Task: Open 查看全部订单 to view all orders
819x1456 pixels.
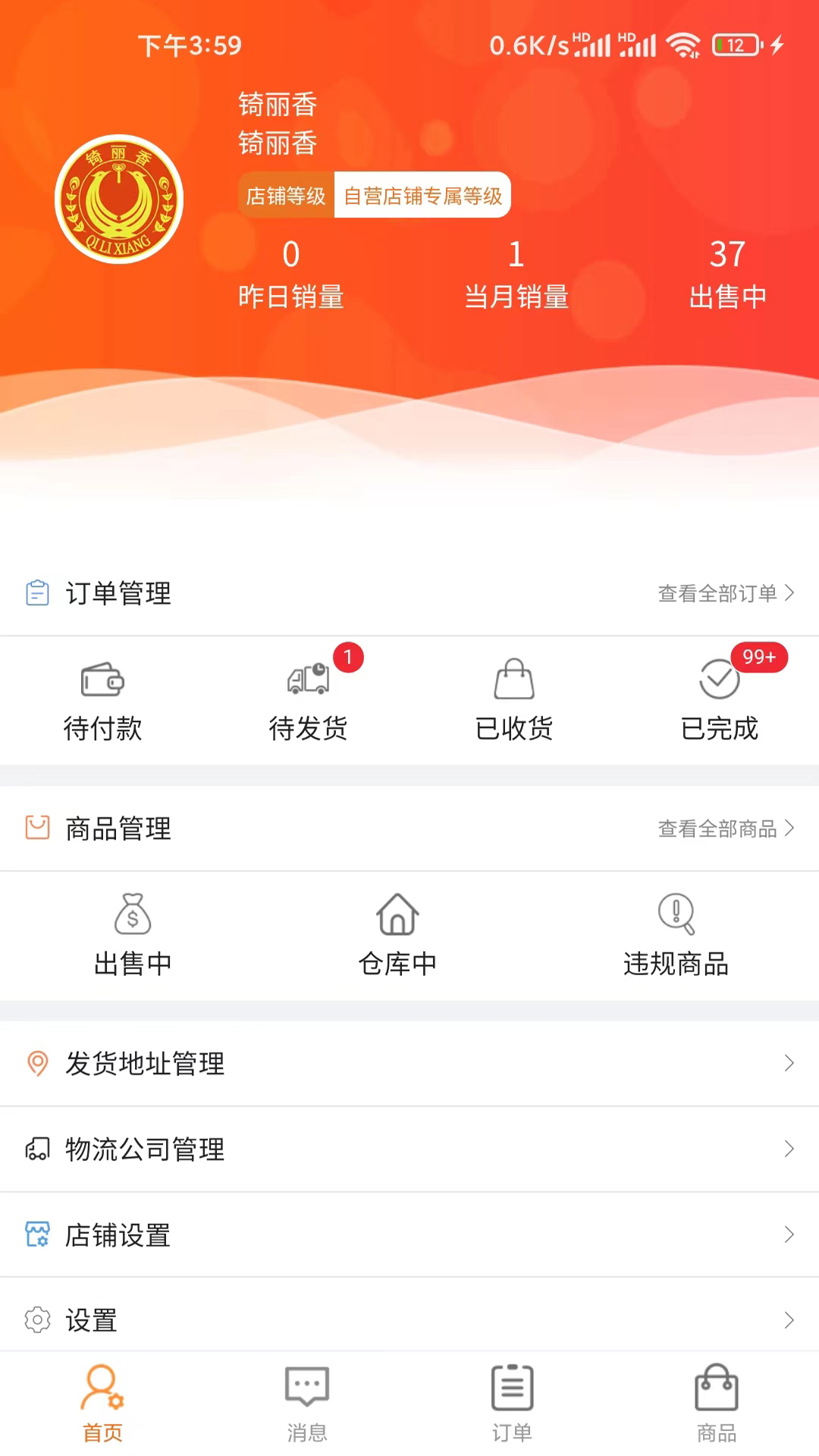Action: tap(725, 593)
